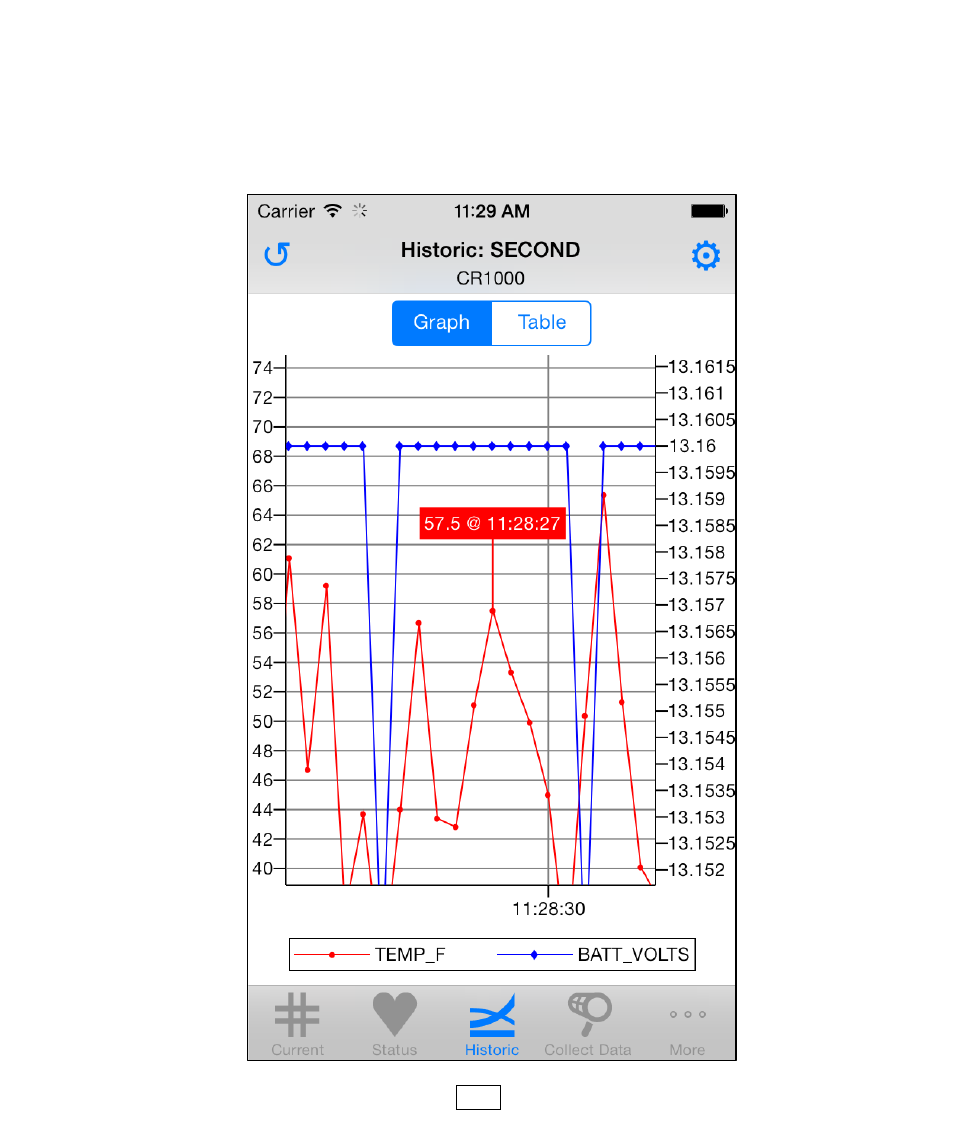Select the Historic tab
Viewport: 954px width, 1133px height.
click(492, 1024)
